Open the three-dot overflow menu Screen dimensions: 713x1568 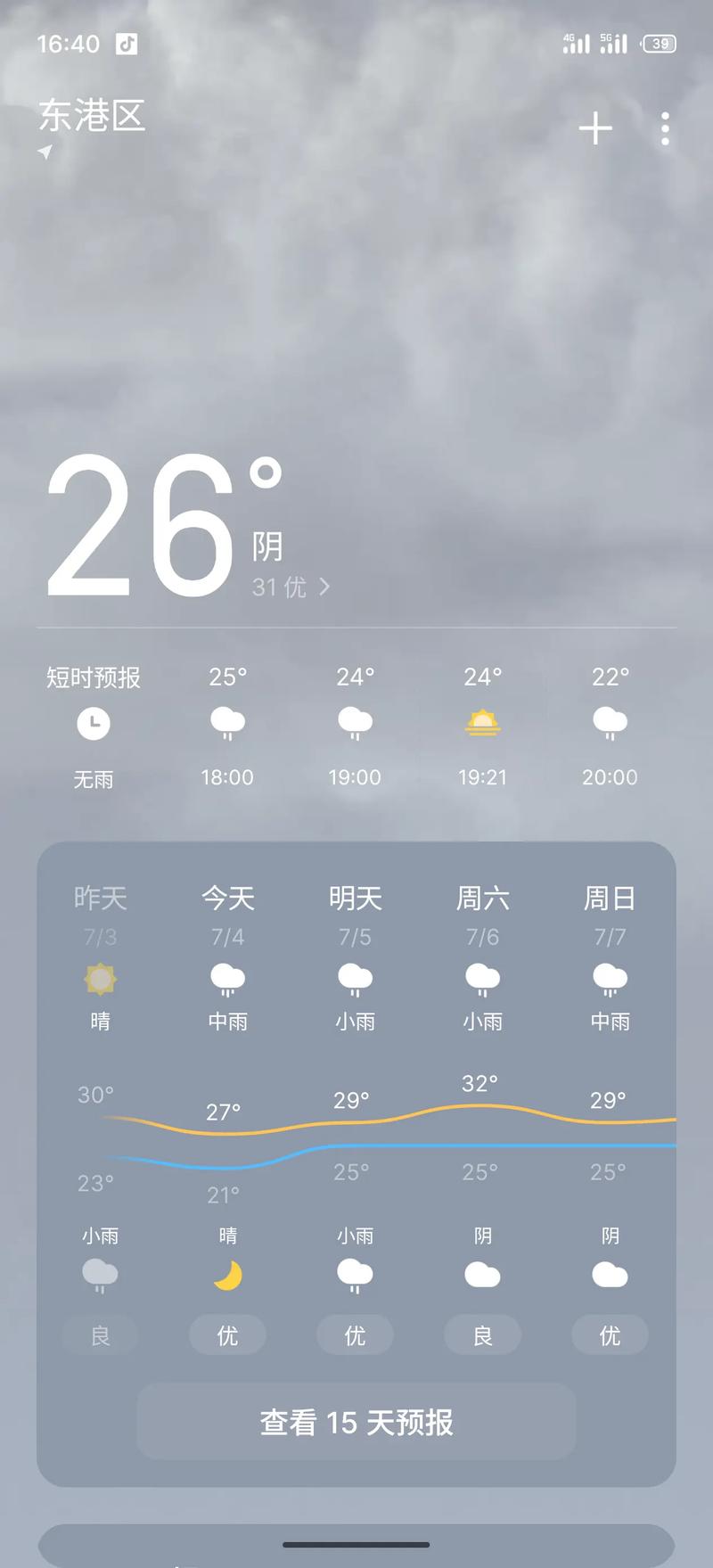[665, 129]
